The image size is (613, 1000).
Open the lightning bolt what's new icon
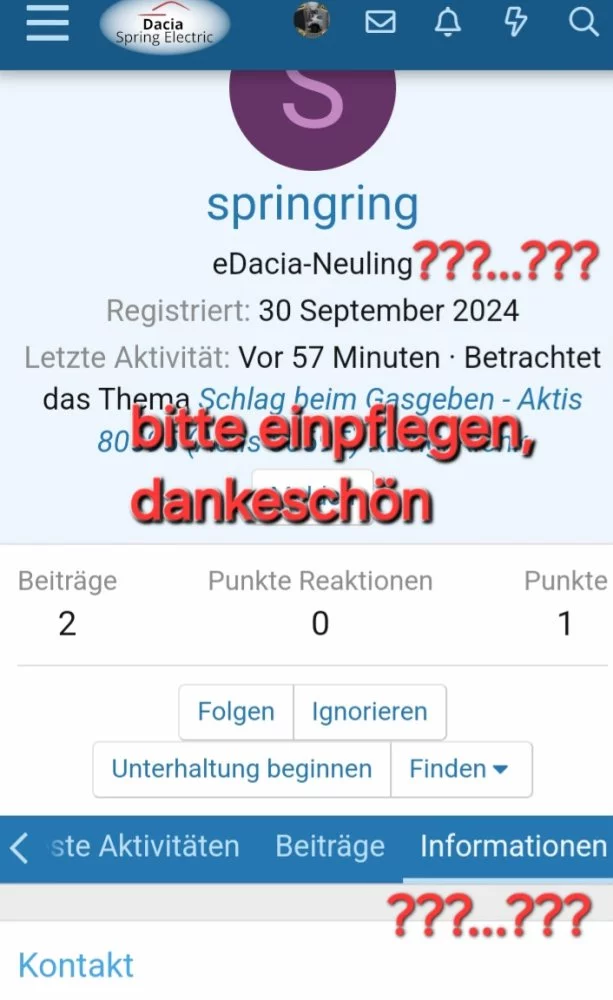coord(515,22)
